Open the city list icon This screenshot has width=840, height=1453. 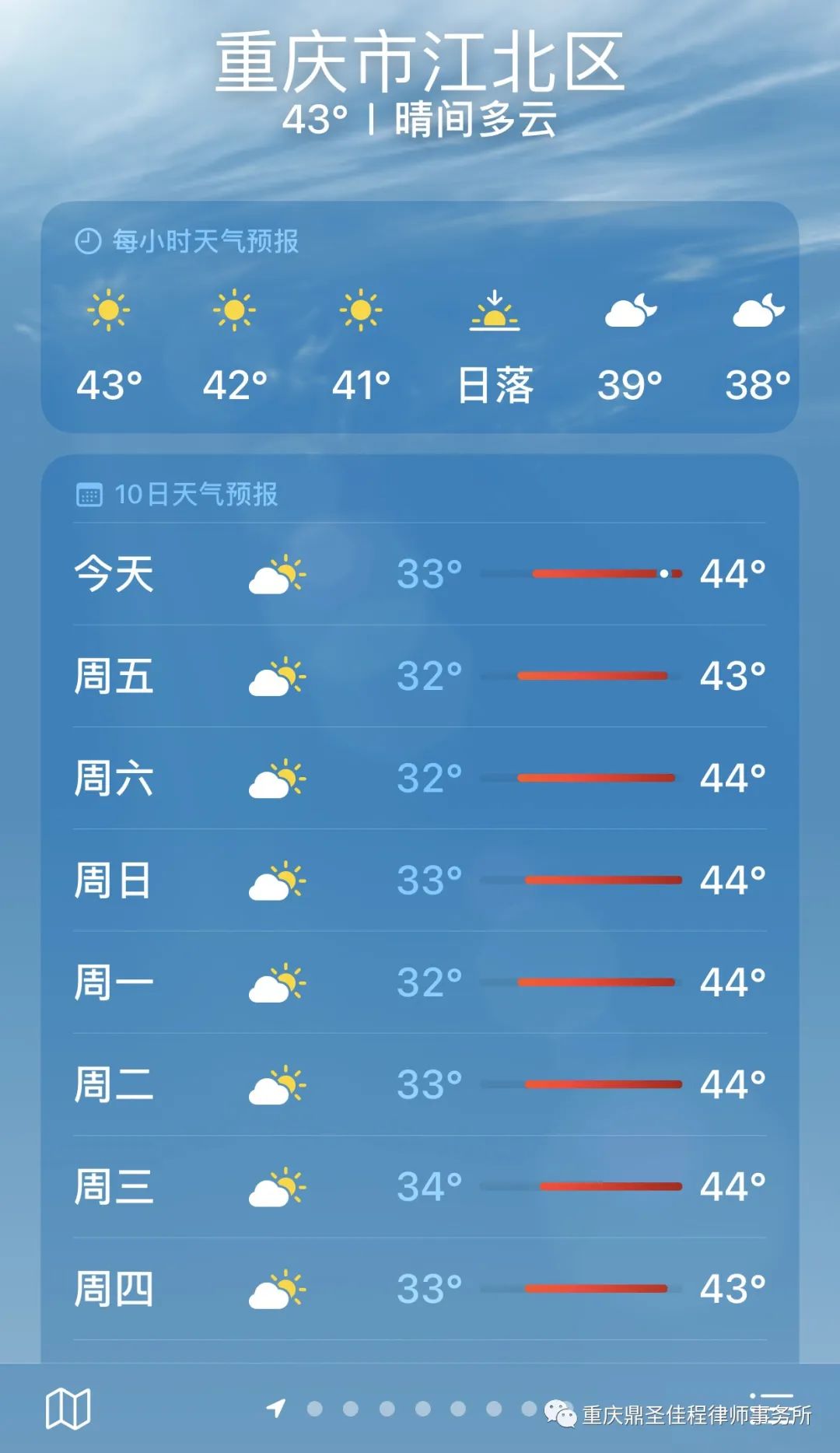point(772,1406)
